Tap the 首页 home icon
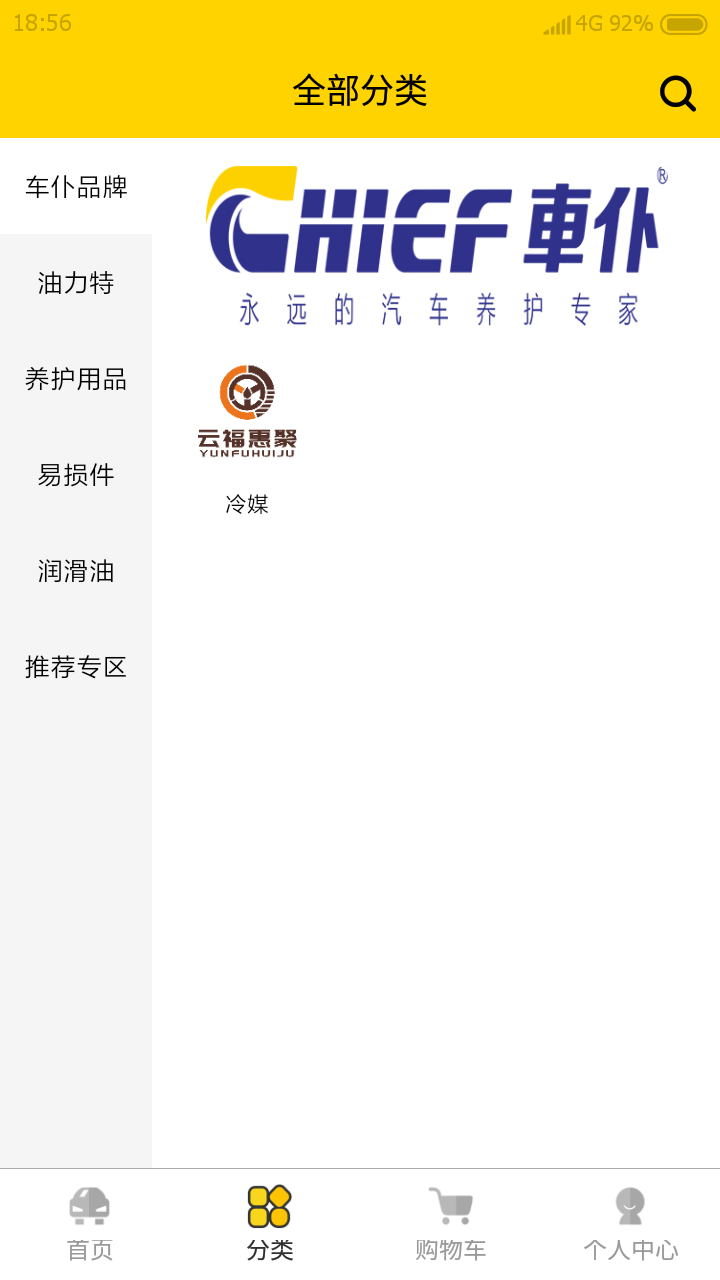The image size is (720, 1280). 89,1205
